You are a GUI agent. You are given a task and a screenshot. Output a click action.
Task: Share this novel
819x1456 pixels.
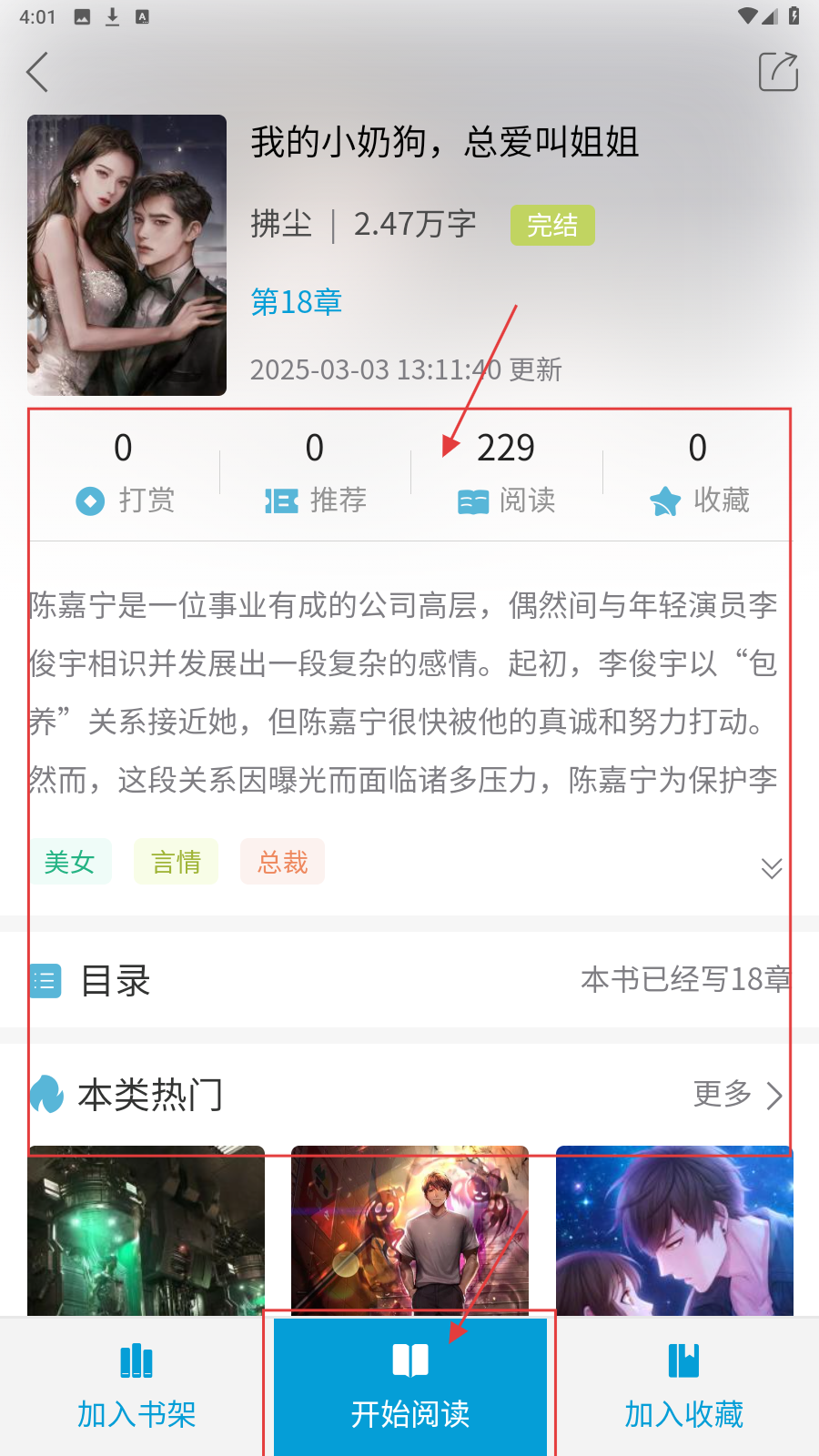tap(778, 72)
